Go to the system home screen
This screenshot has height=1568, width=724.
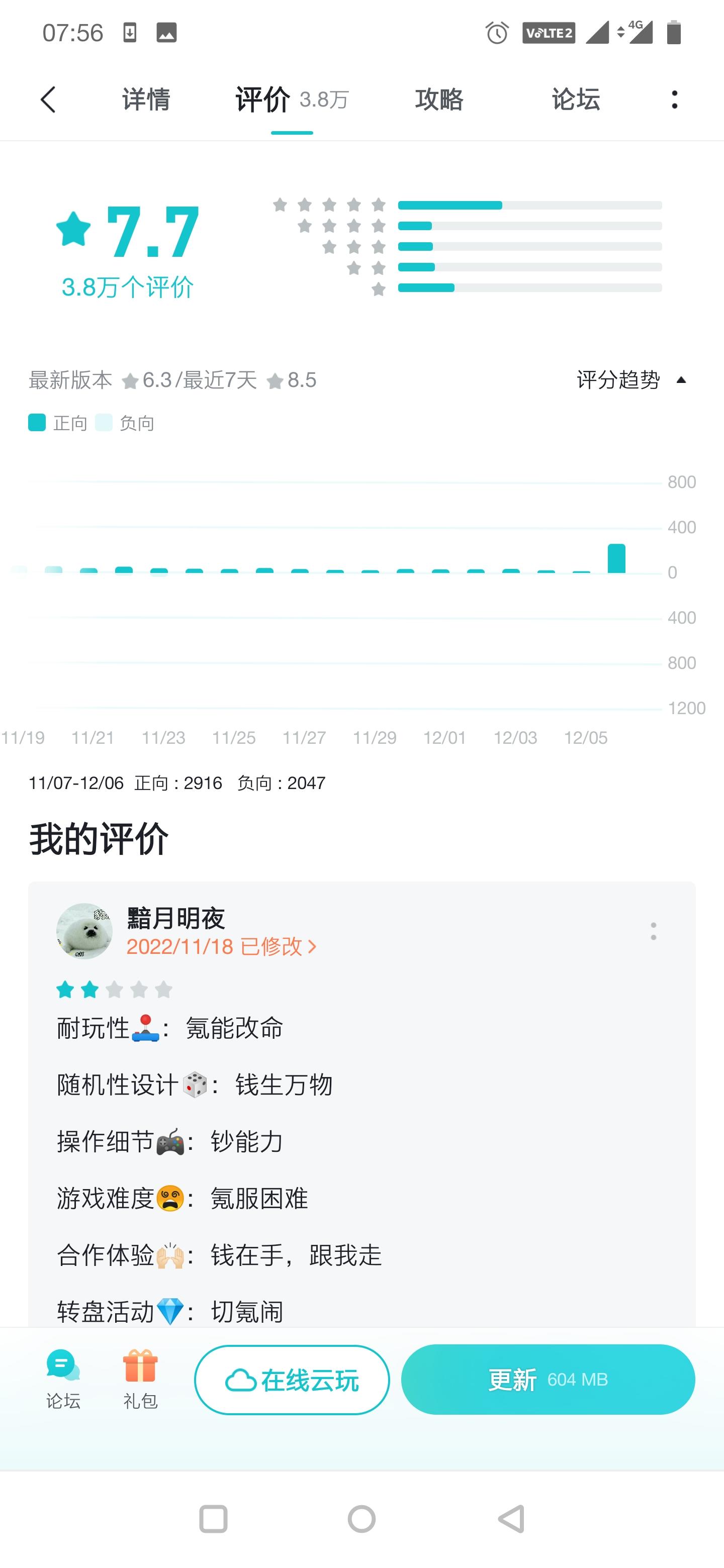tap(361, 1519)
